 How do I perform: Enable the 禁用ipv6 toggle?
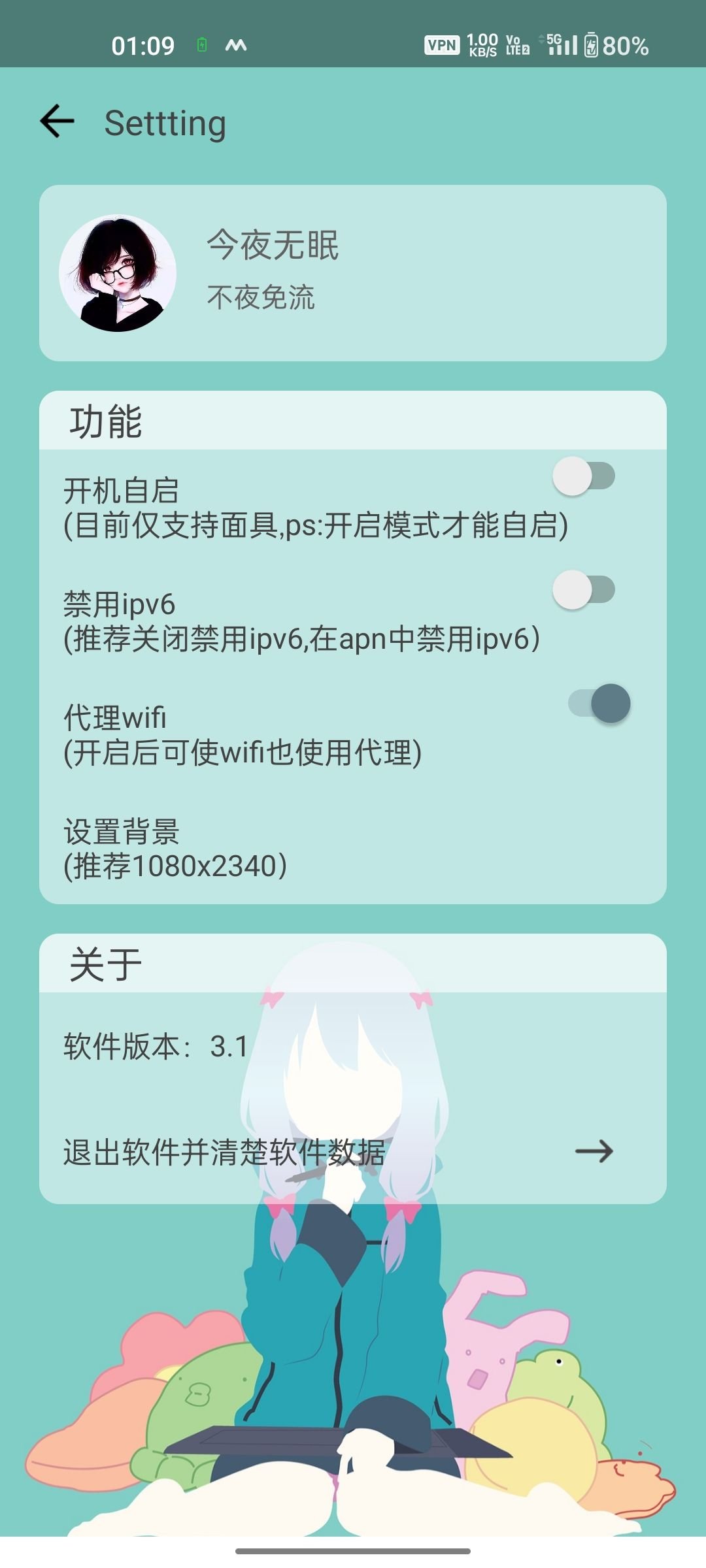coord(585,590)
